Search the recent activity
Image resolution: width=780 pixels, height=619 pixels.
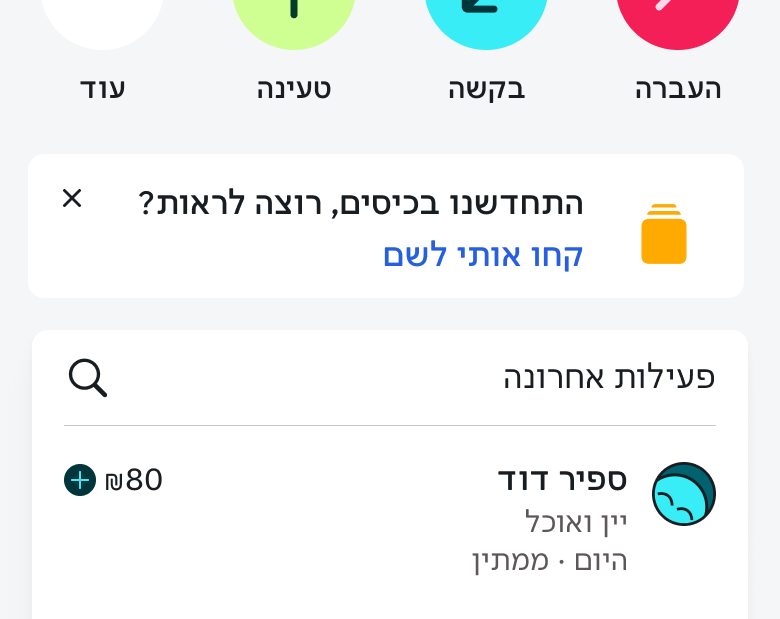88,378
